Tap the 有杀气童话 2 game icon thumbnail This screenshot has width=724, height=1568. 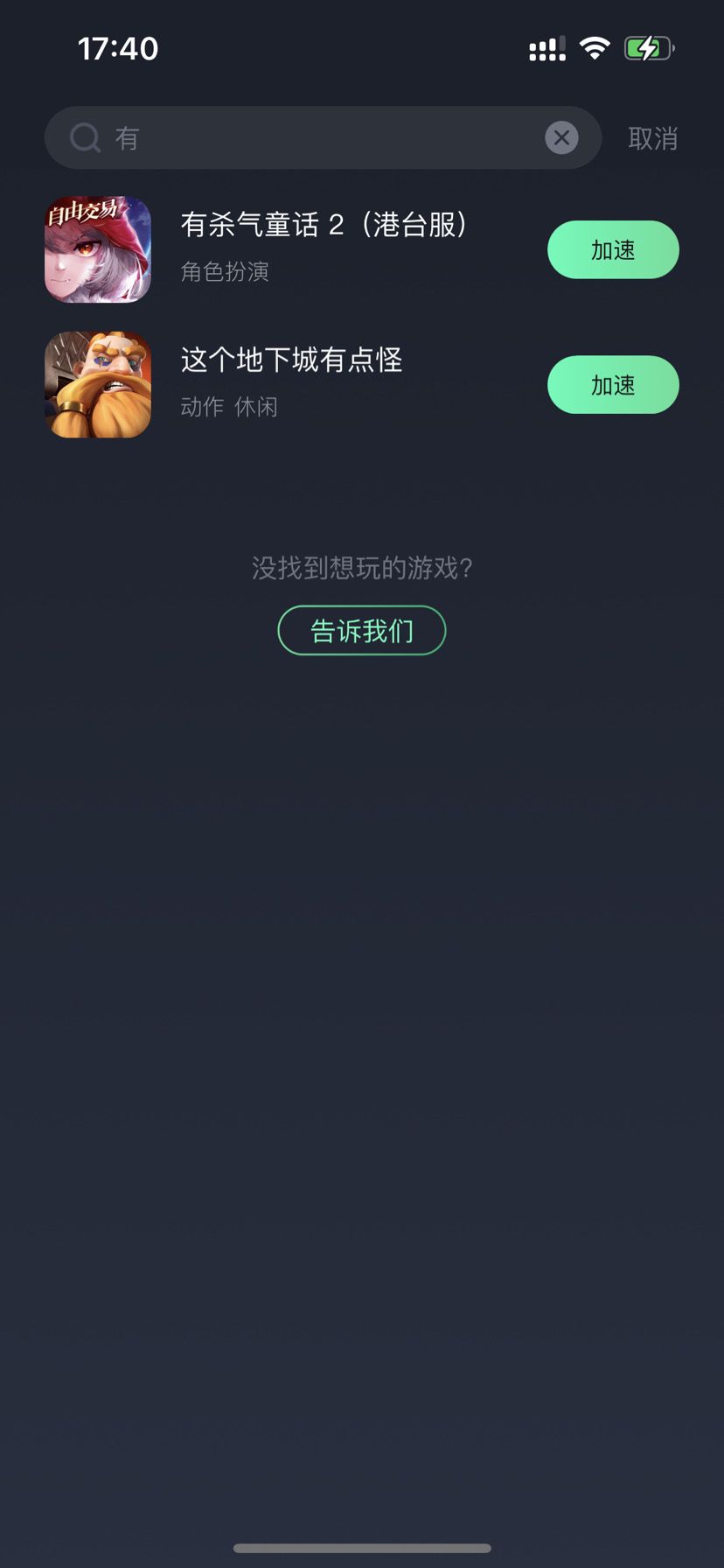click(98, 249)
